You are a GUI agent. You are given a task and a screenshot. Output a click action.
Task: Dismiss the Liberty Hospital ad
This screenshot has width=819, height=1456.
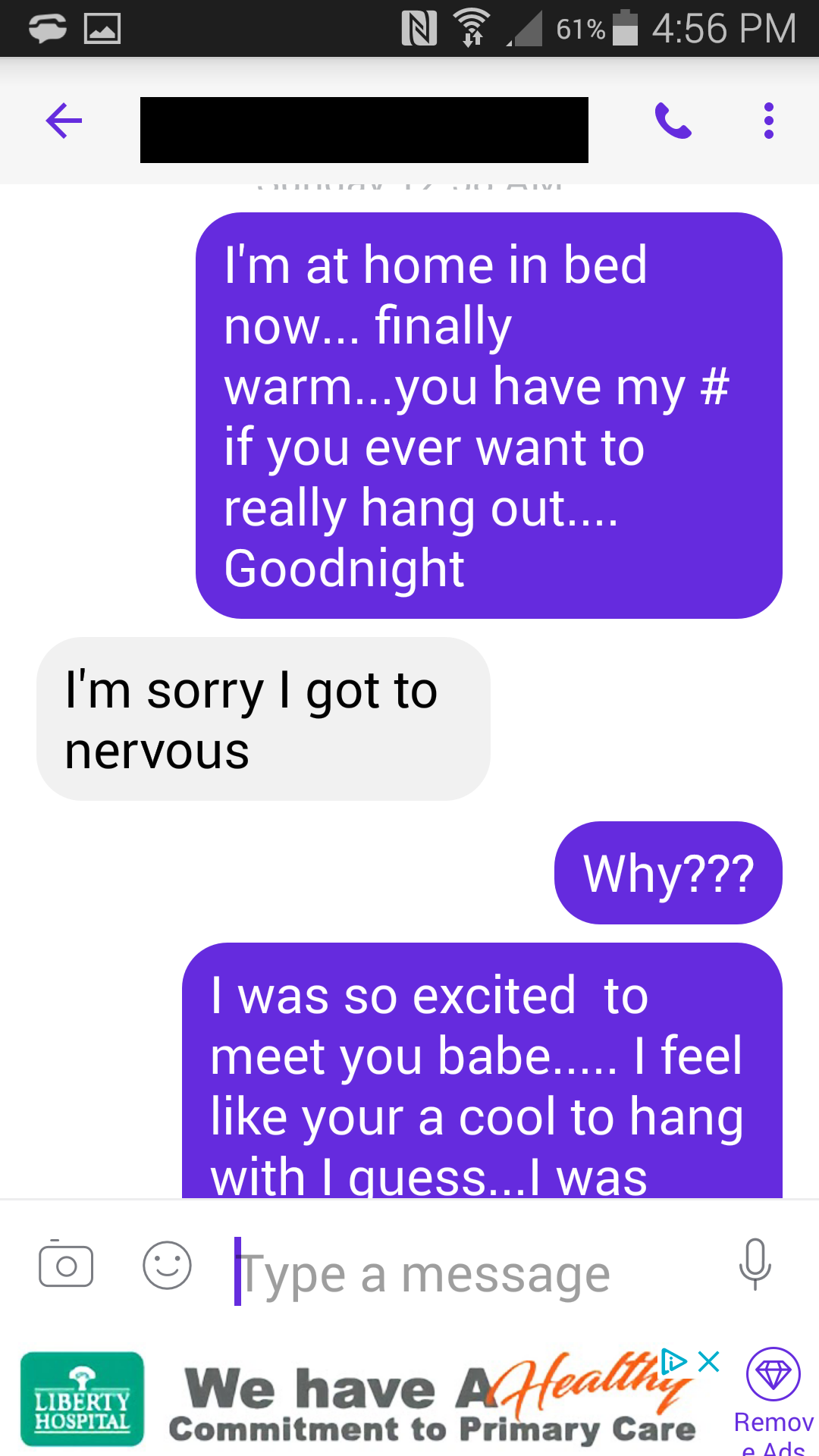(x=709, y=1361)
